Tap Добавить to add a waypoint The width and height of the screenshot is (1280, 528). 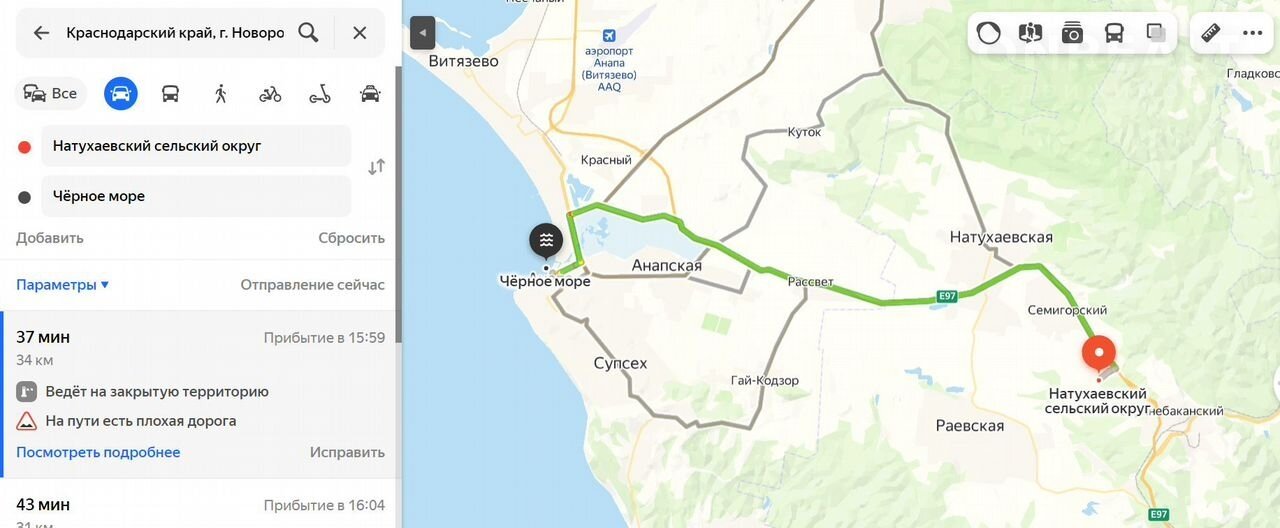[x=50, y=238]
